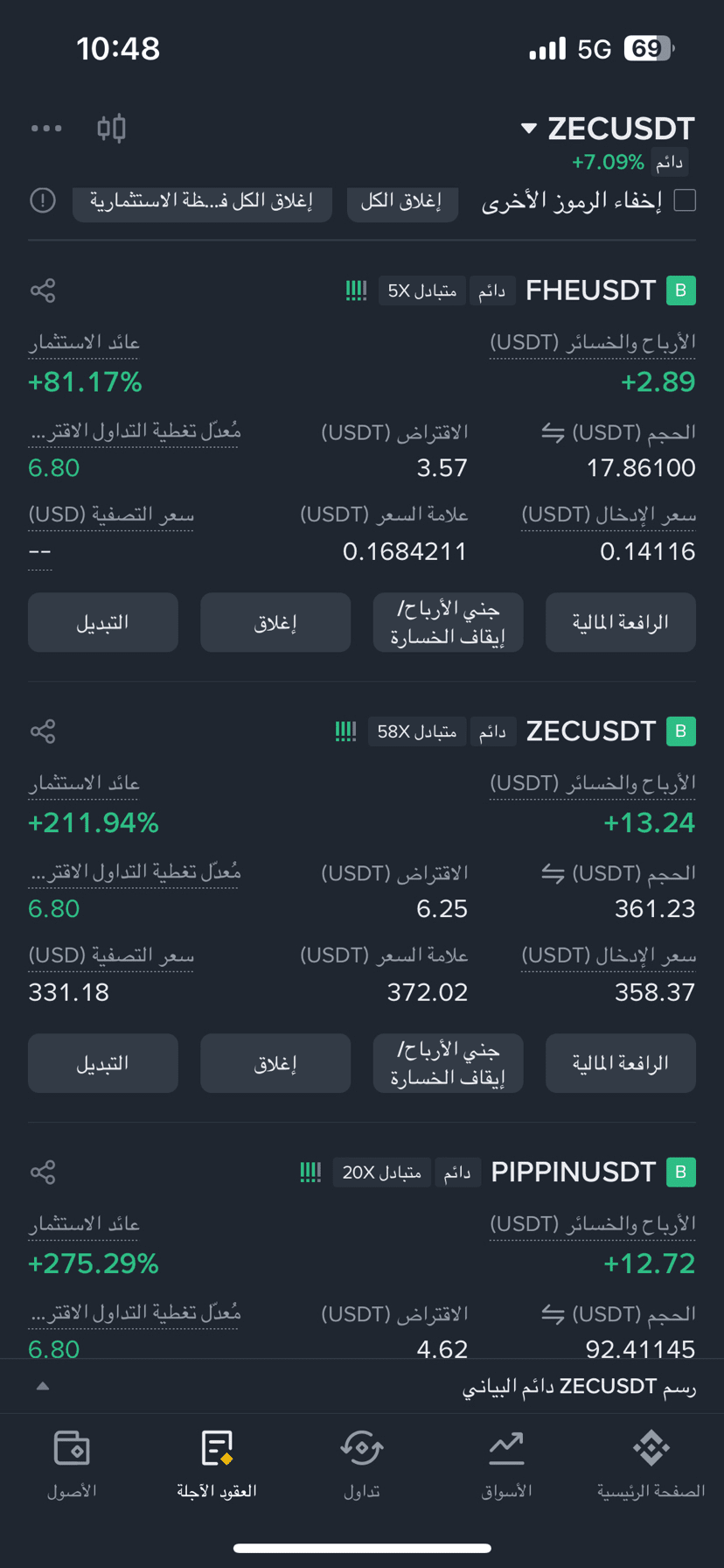Image resolution: width=724 pixels, height=1568 pixels.
Task: Switch to the الصفحة الرئيسية tab
Action: pyautogui.click(x=651, y=1465)
